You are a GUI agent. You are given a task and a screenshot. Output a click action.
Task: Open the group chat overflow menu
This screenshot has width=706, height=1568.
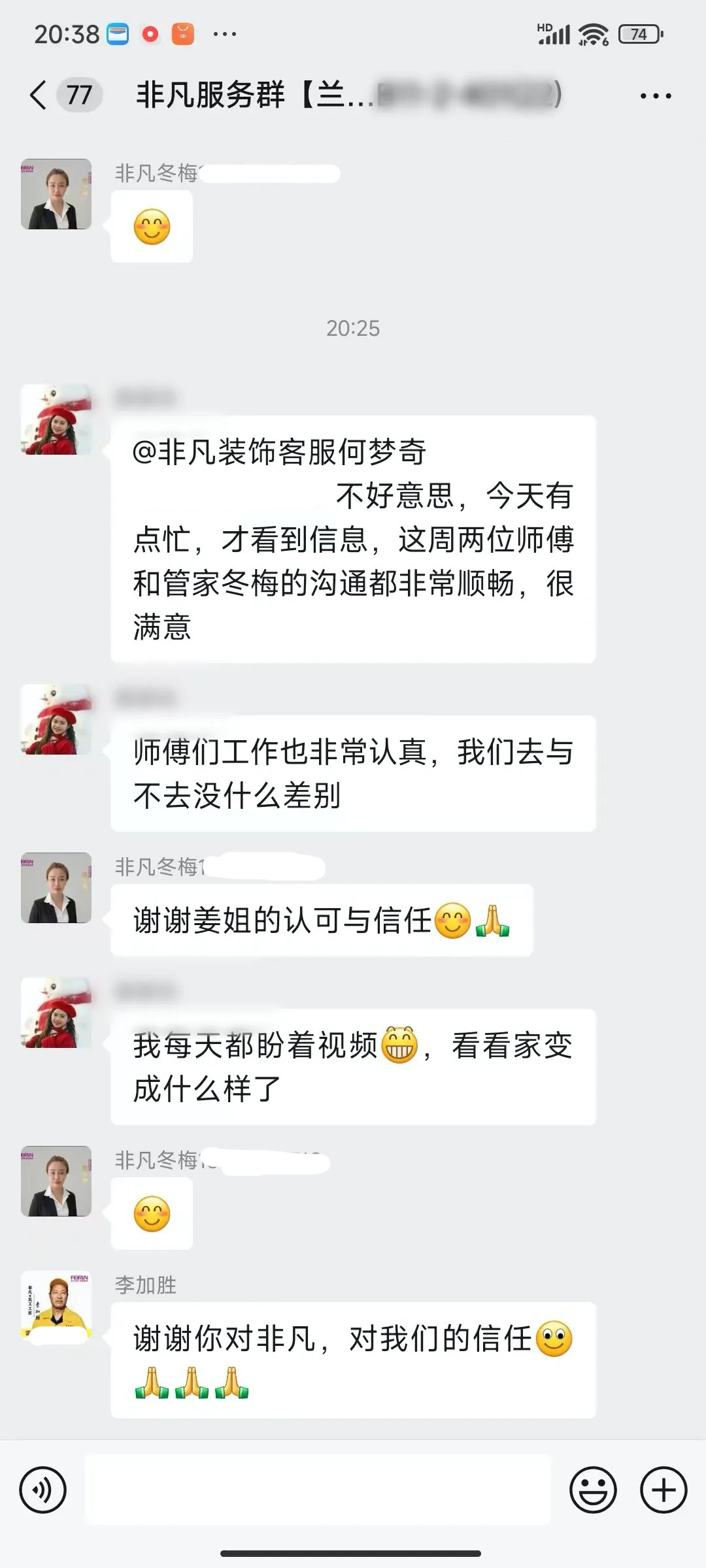tap(656, 96)
